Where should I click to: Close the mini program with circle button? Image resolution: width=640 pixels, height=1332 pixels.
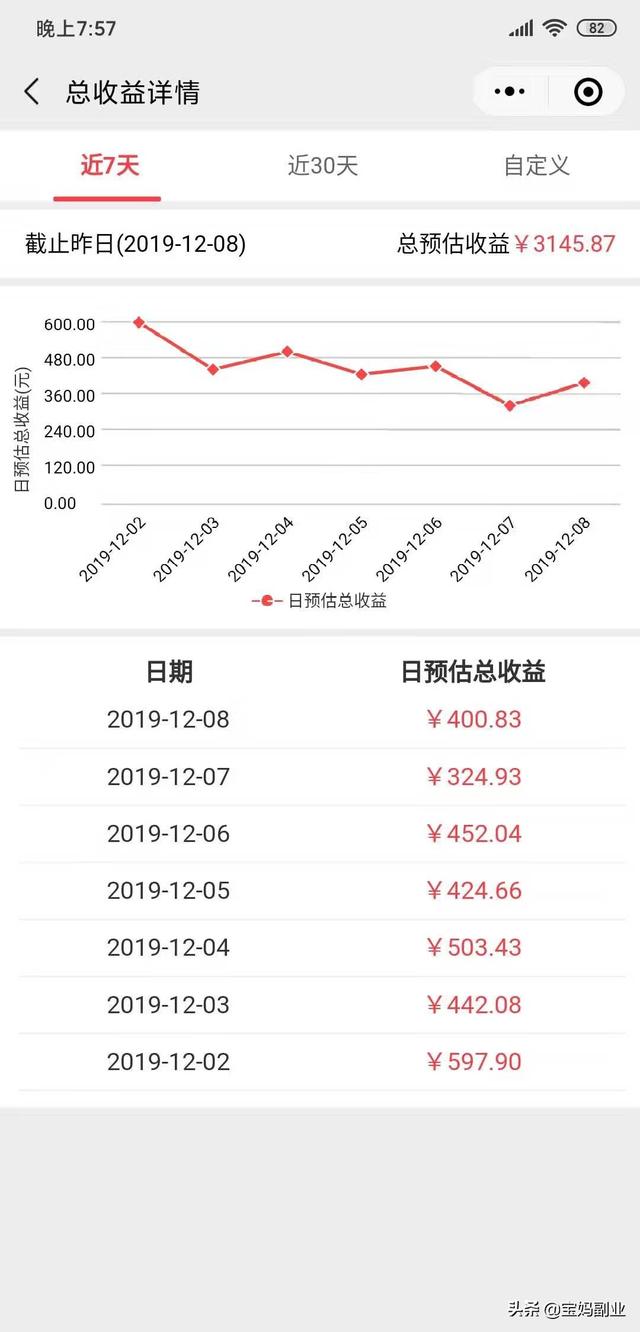click(588, 92)
